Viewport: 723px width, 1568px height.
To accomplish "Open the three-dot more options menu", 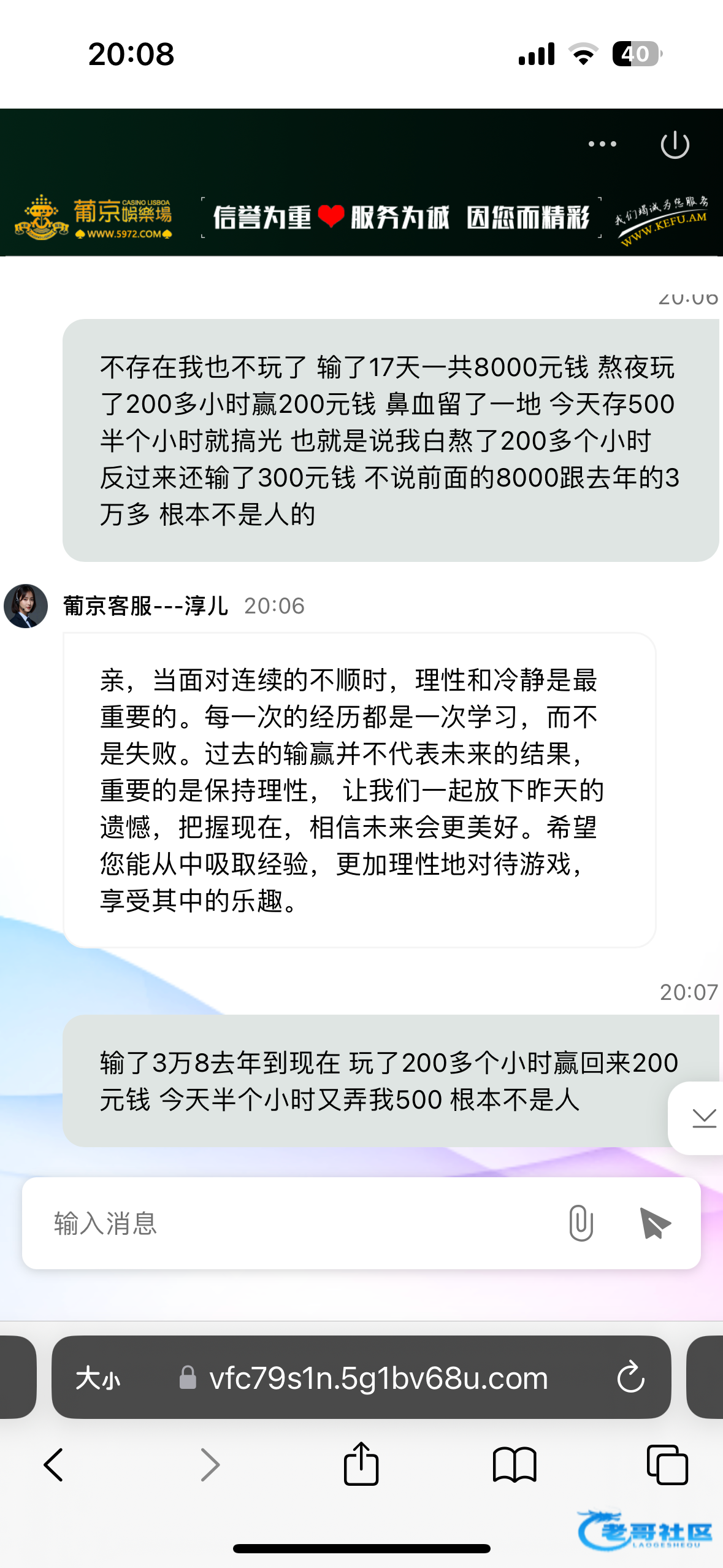I will tap(602, 144).
